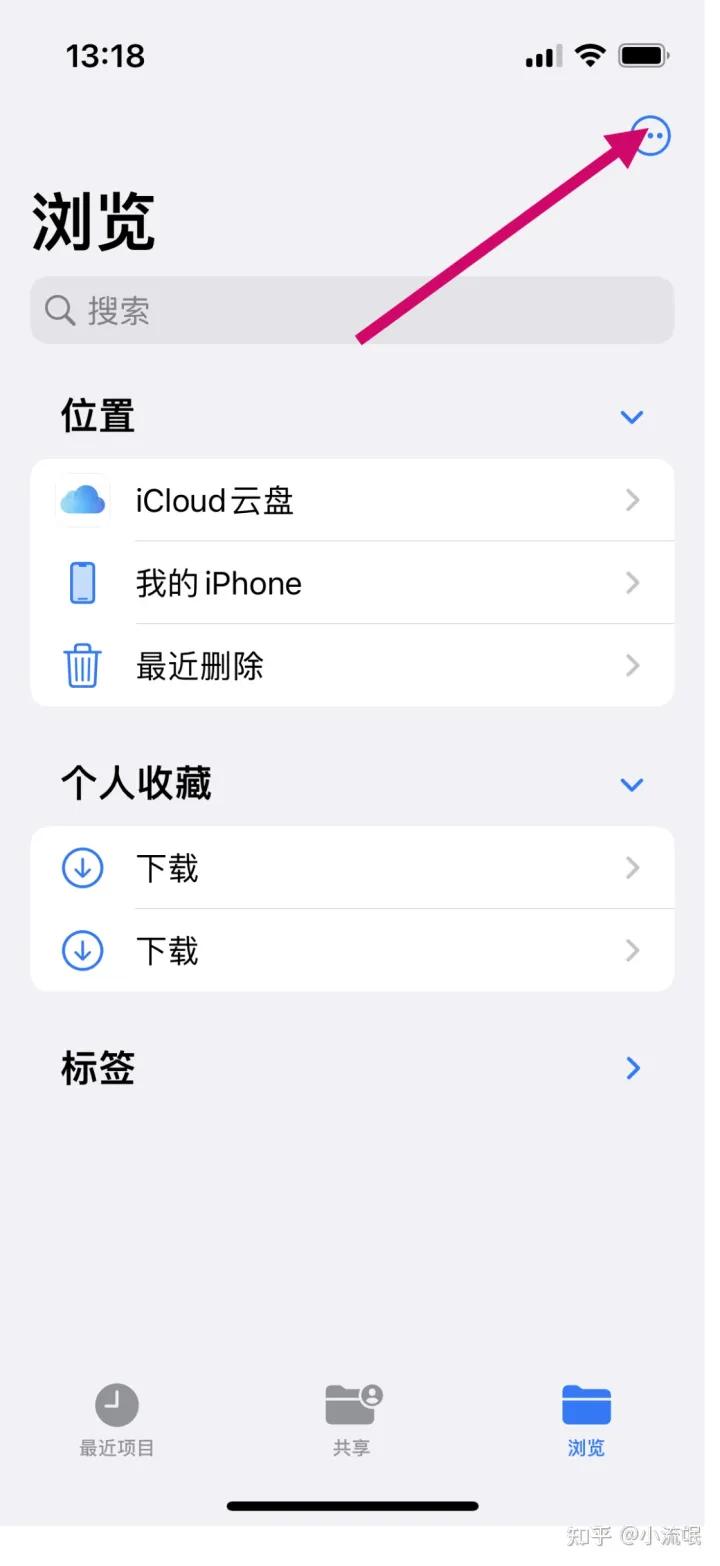
Task: Tap the clock icon above 最近项目
Action: [x=116, y=1398]
